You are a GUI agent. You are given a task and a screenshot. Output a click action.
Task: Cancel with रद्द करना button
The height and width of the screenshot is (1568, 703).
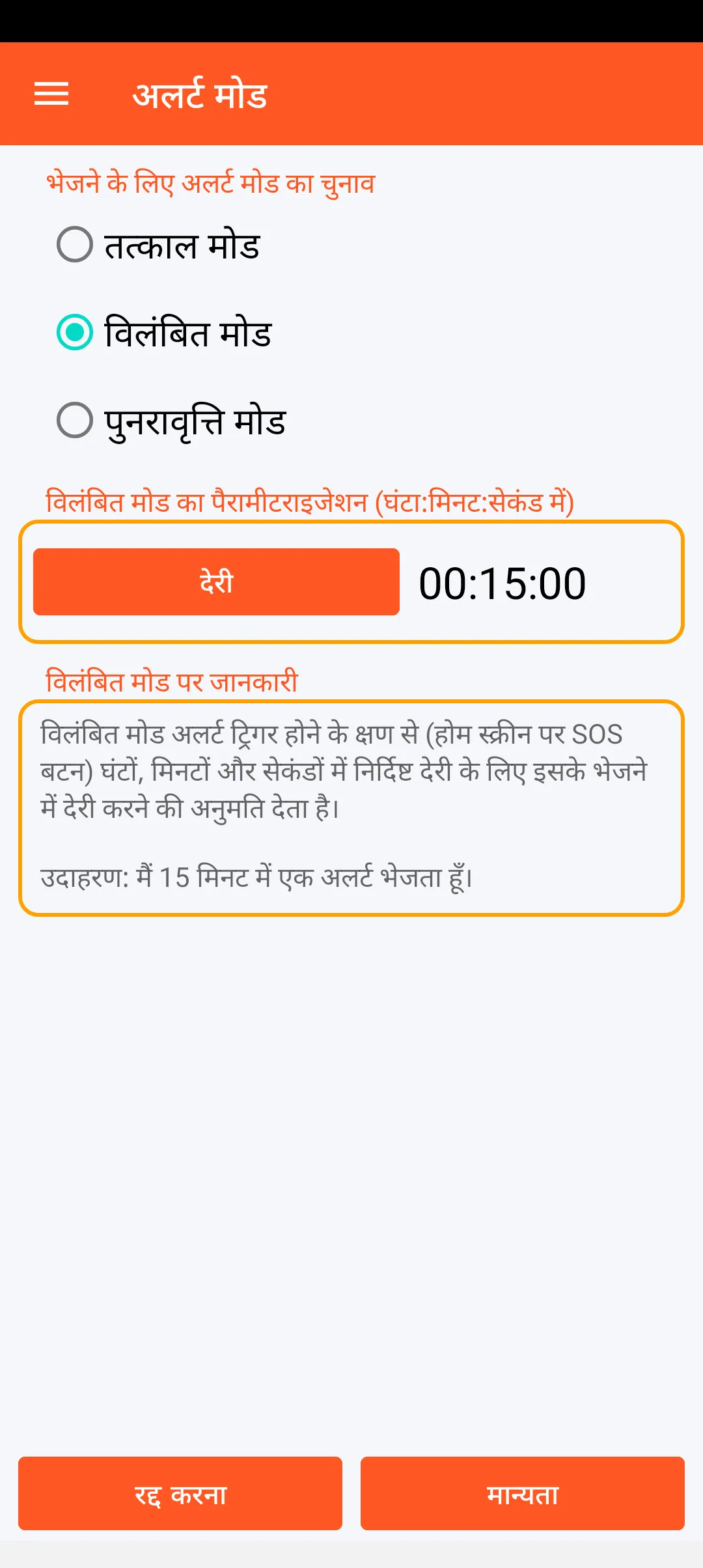180,1493
